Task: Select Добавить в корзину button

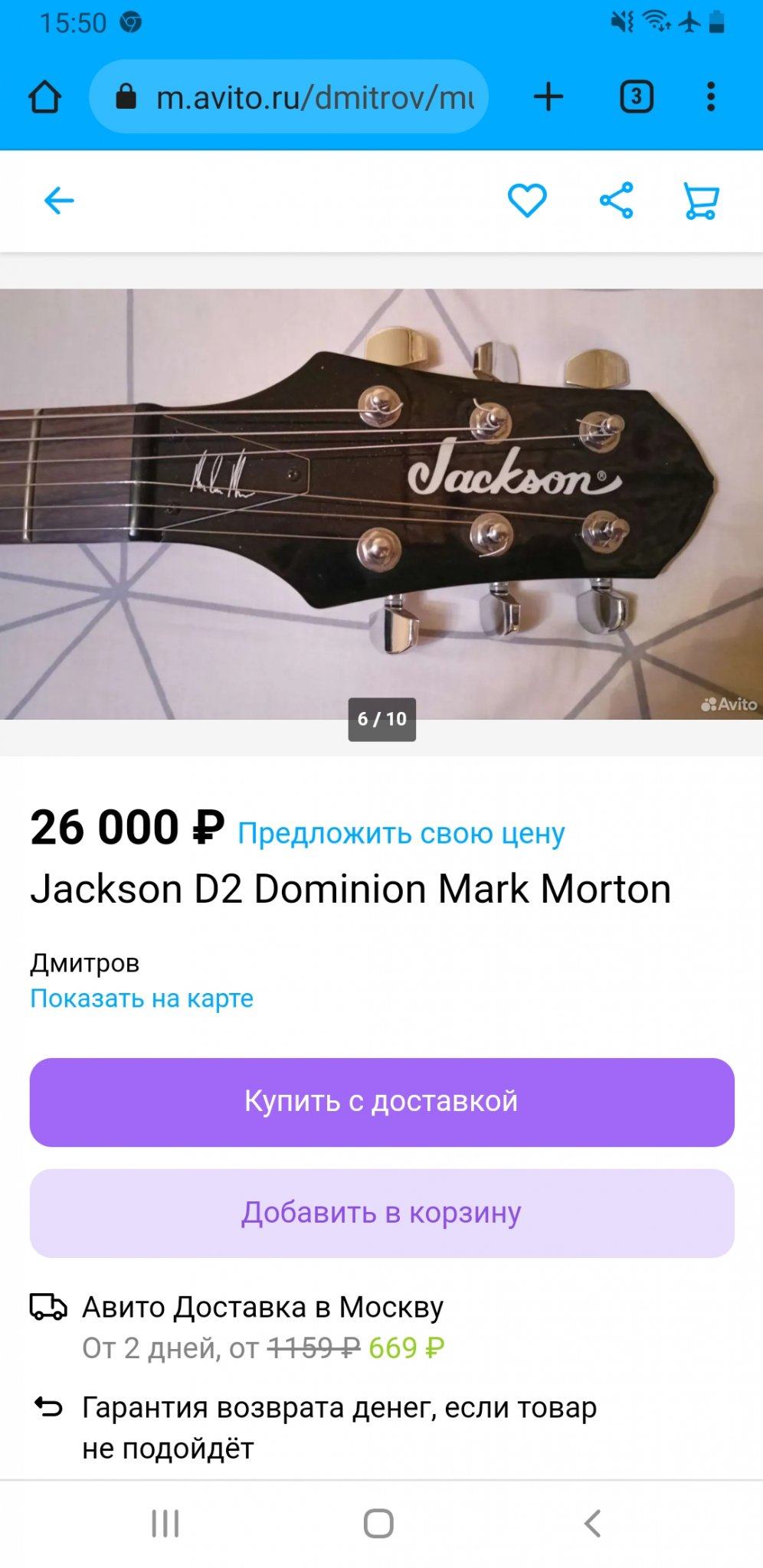Action: pos(382,1214)
